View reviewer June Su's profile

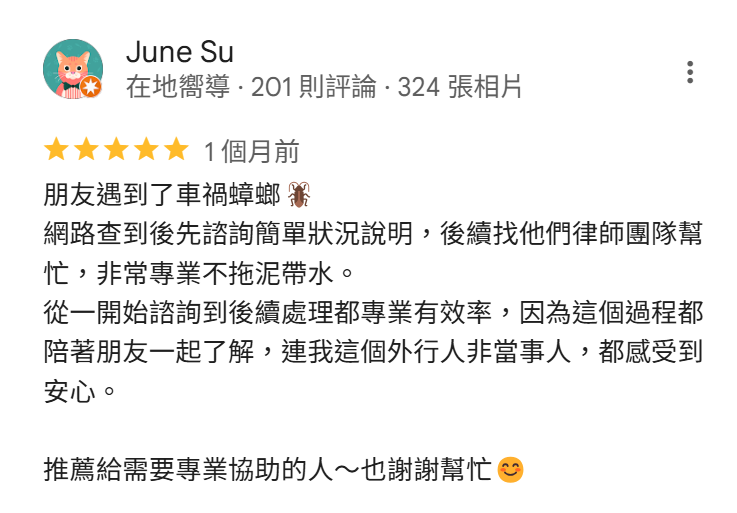pyautogui.click(x=180, y=52)
